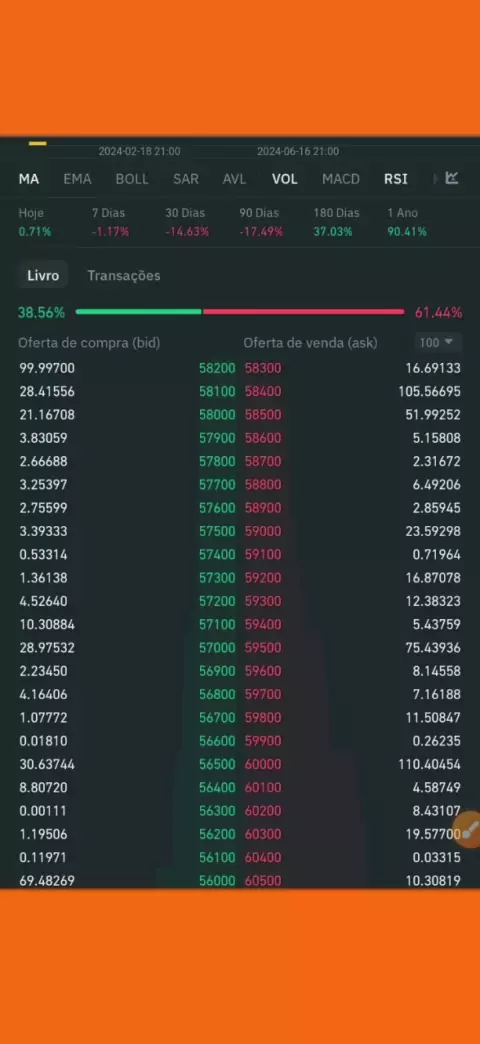Enable the BOLL indicator
The width and height of the screenshot is (480, 1044).
point(132,179)
